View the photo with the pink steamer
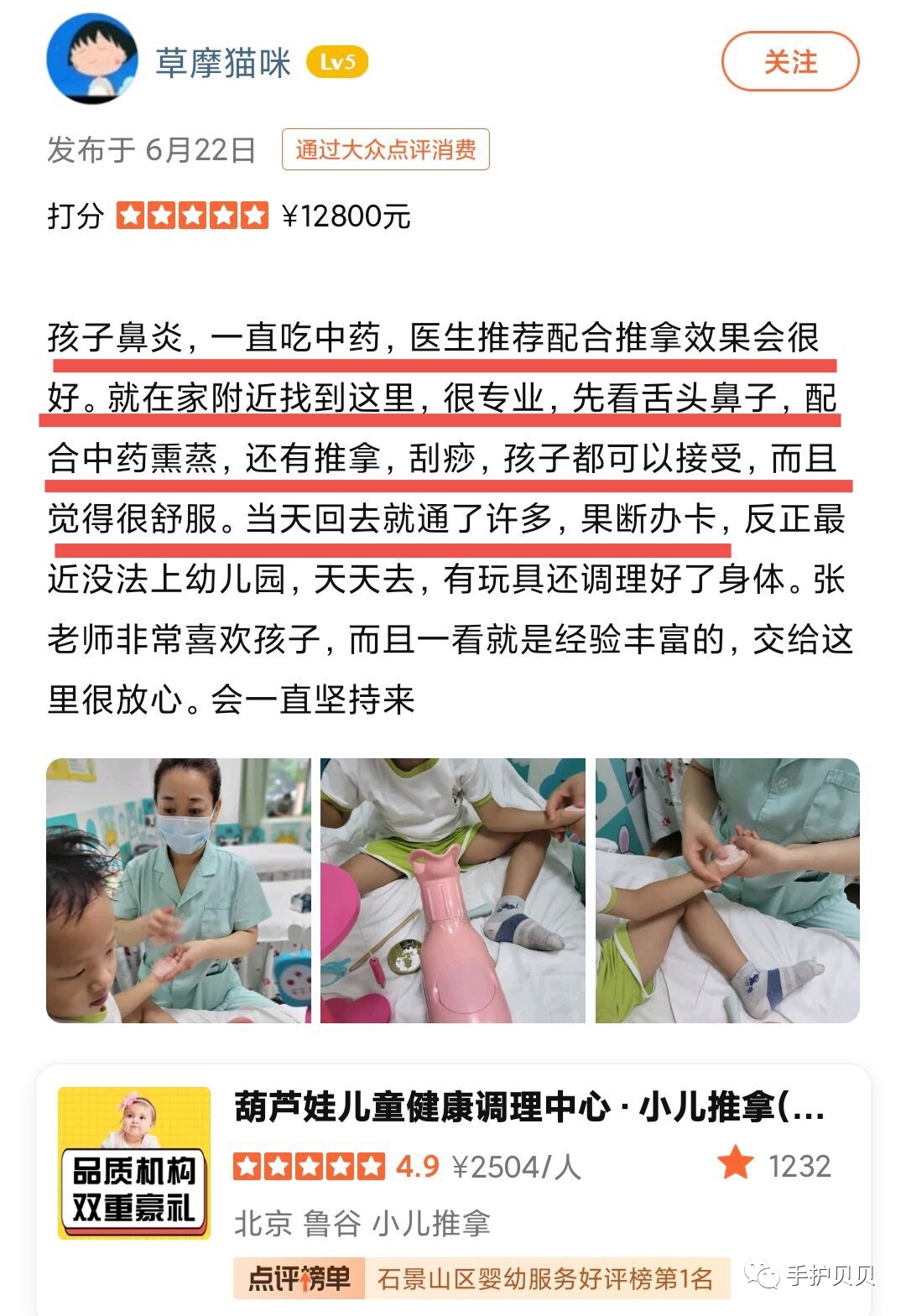This screenshot has height=1316, width=906. click(x=452, y=890)
